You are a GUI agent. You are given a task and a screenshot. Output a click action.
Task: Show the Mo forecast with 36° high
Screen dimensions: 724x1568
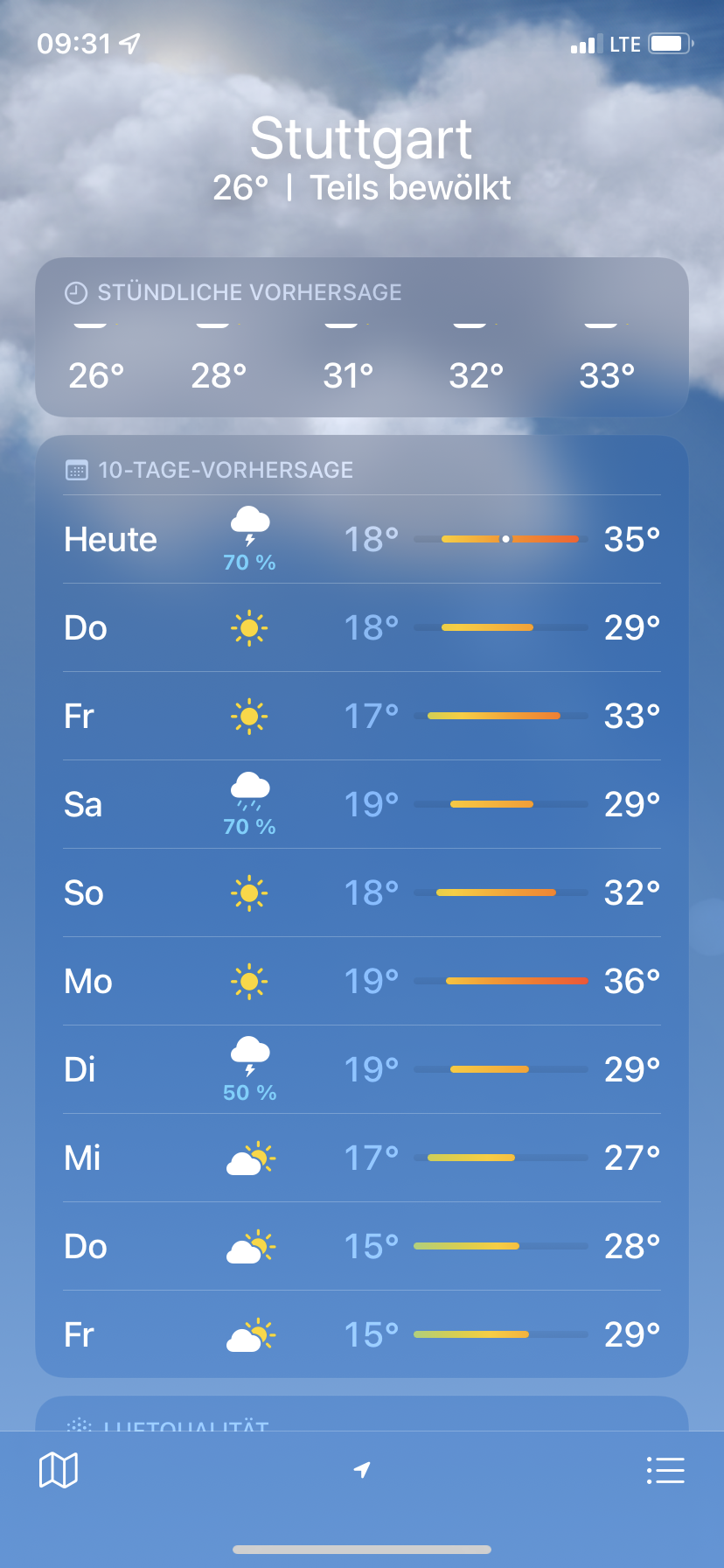click(x=362, y=982)
